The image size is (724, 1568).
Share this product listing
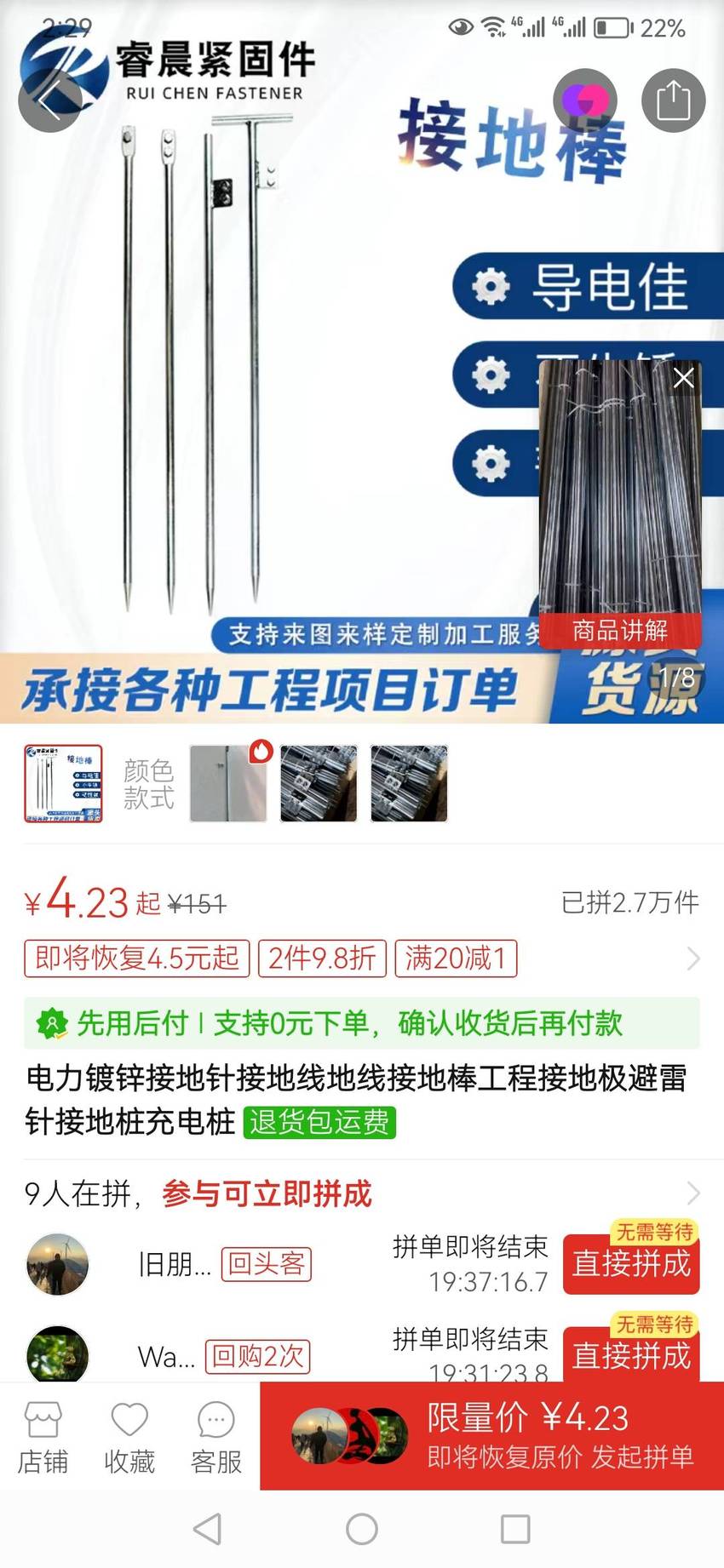[x=673, y=100]
